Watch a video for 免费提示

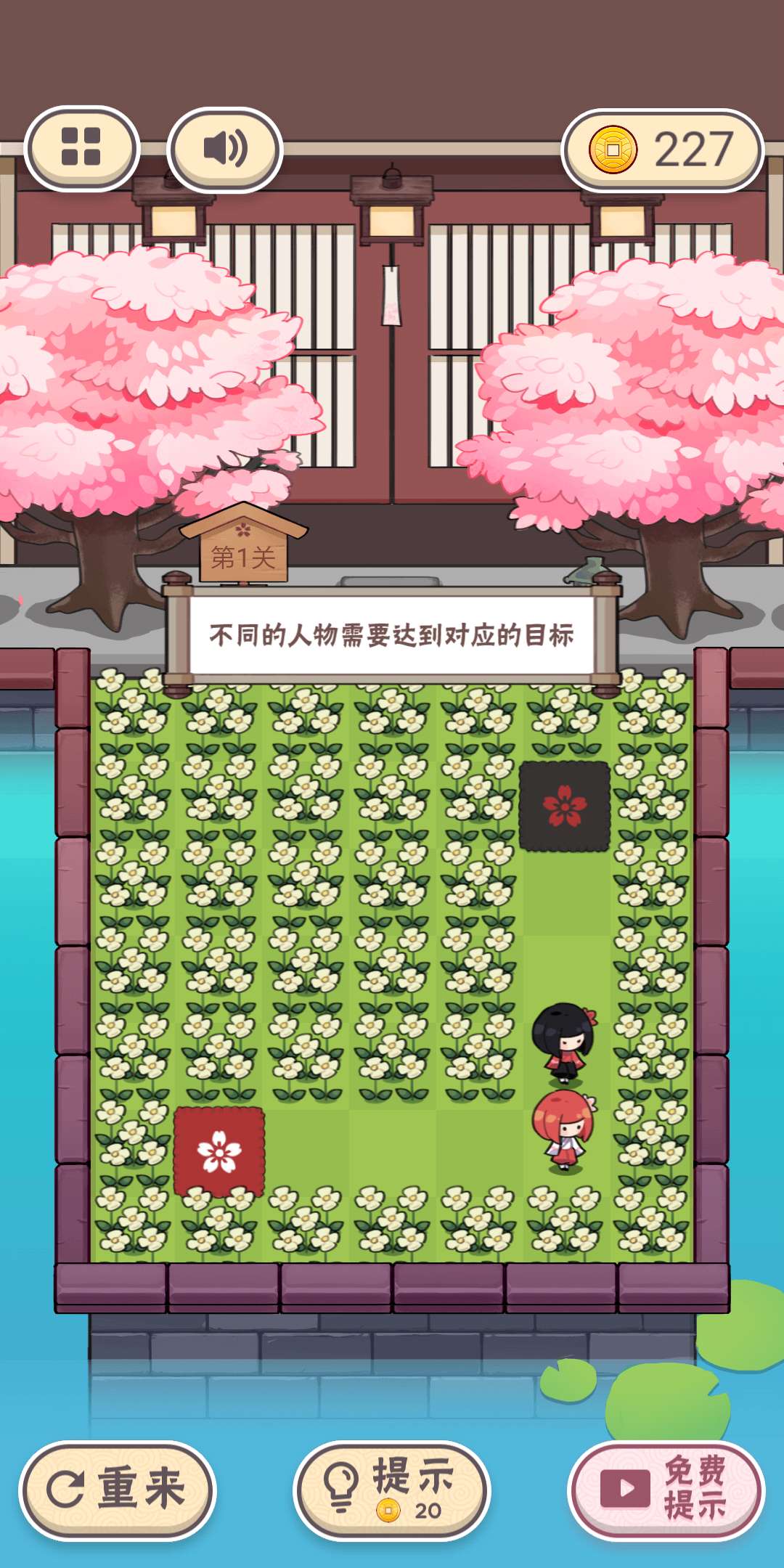click(x=666, y=1490)
